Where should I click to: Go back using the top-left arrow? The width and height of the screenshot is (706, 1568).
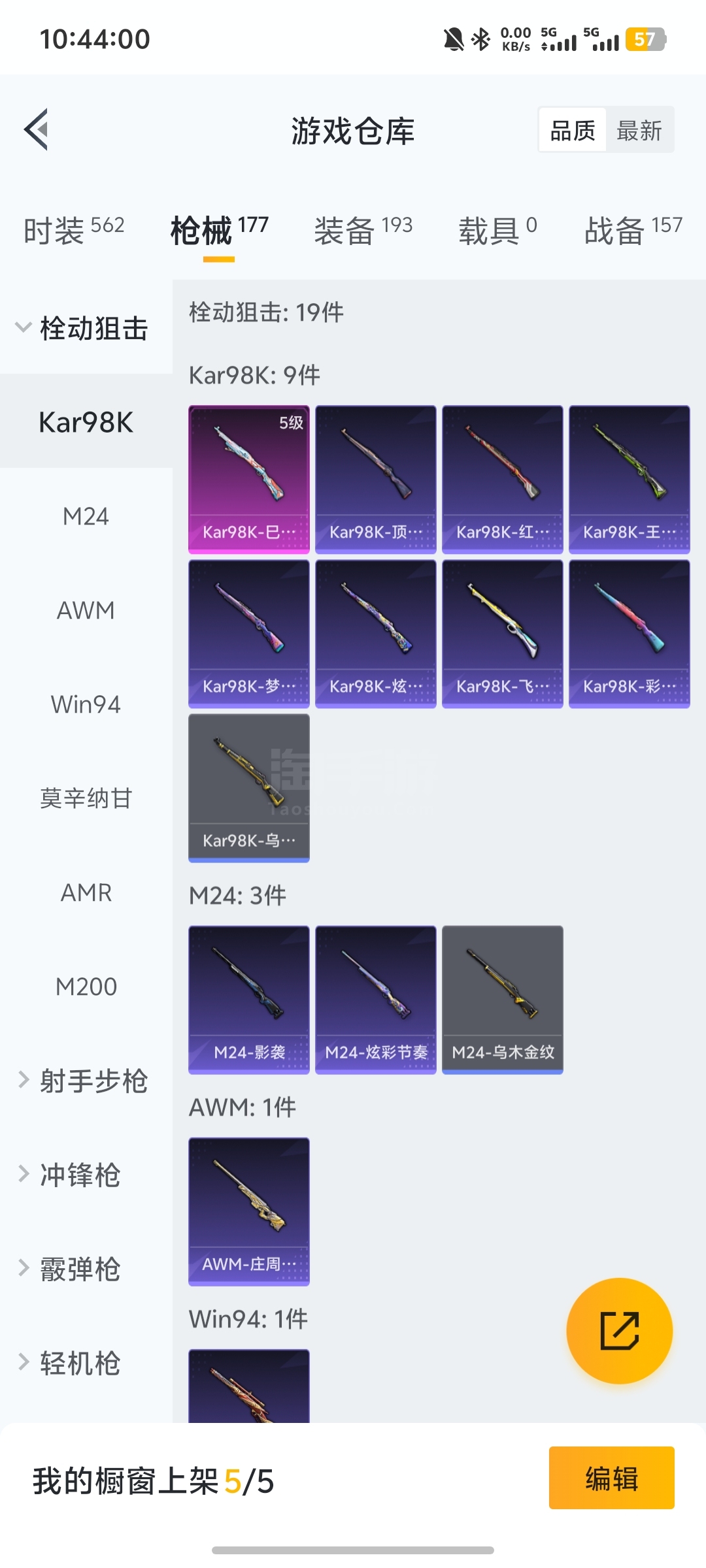(x=37, y=129)
